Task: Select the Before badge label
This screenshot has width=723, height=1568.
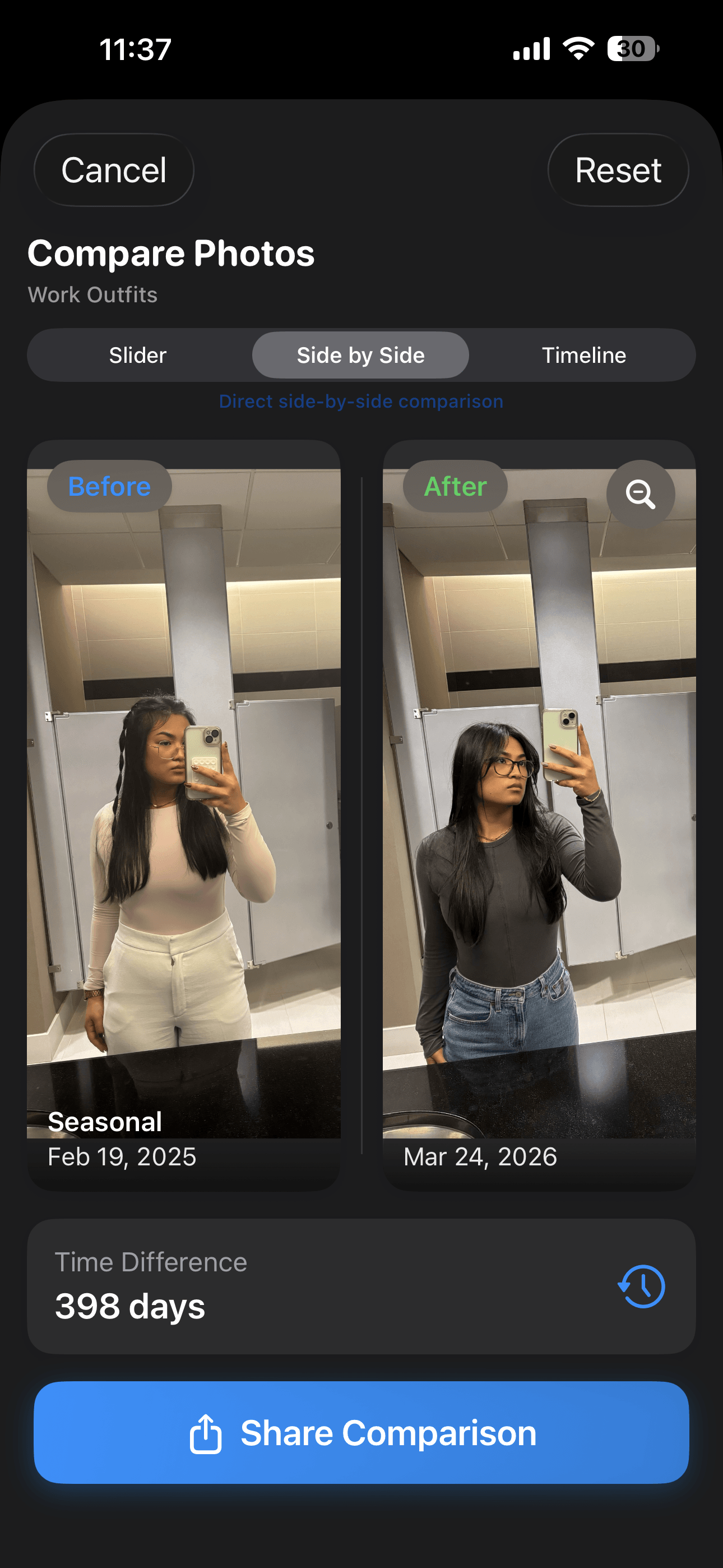Action: 108,486
